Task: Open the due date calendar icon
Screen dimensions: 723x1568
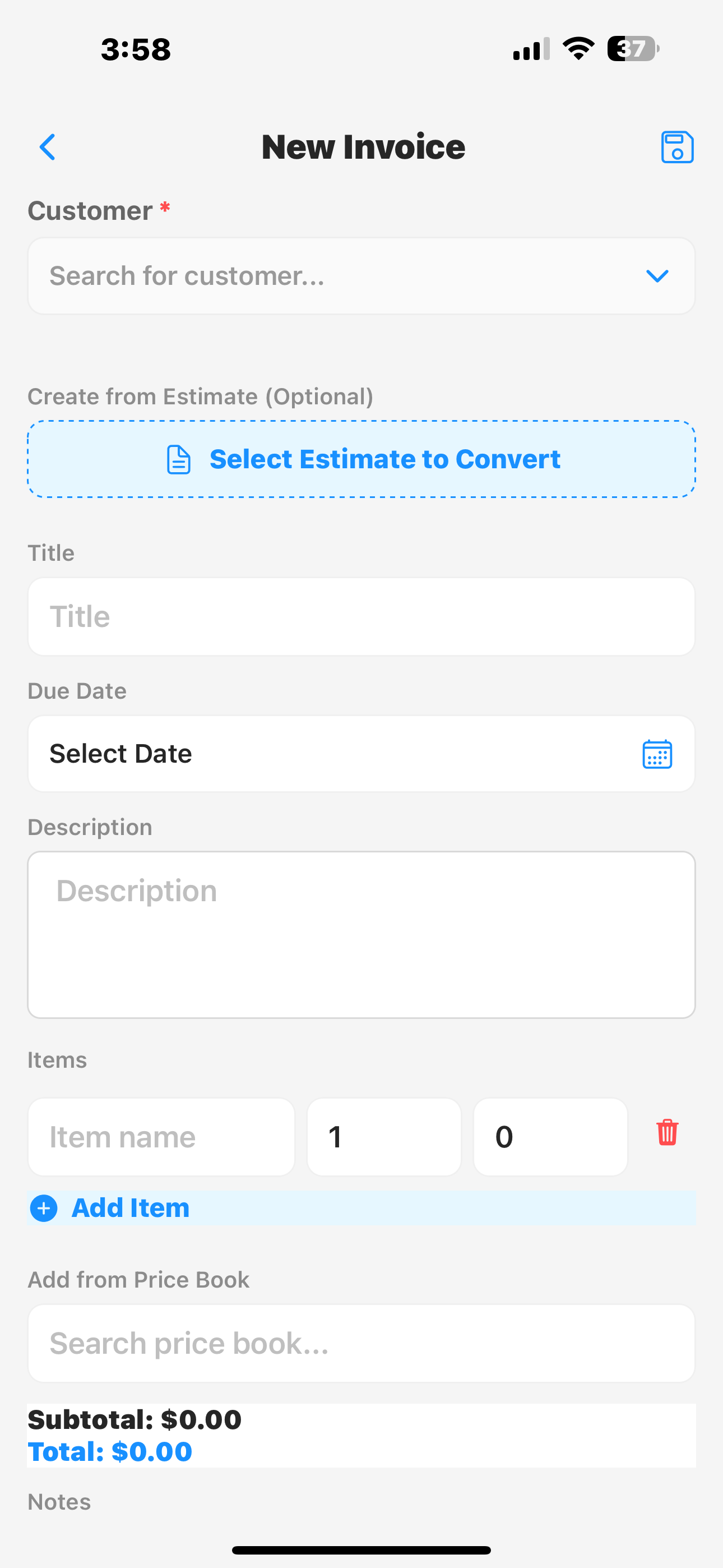Action: (657, 754)
